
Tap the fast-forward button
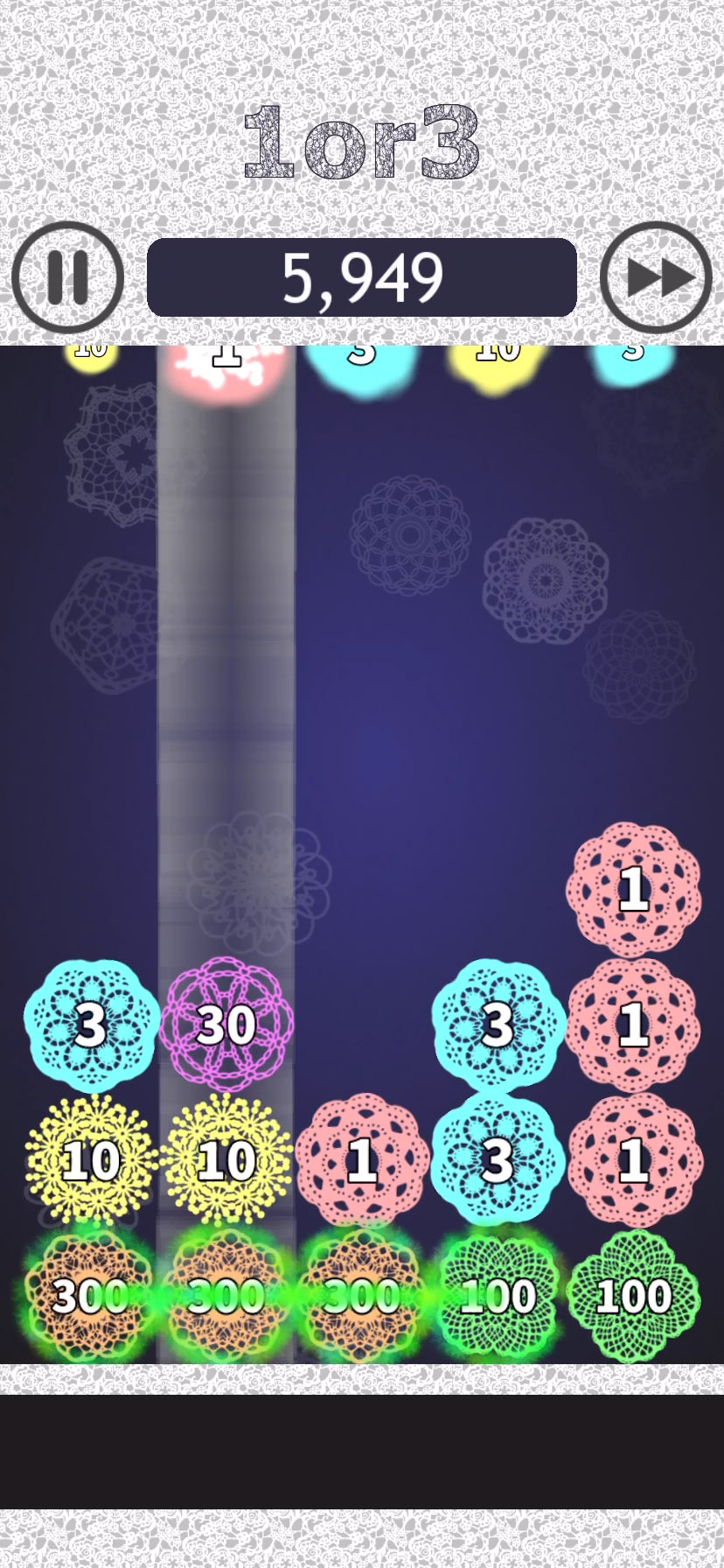point(657,277)
